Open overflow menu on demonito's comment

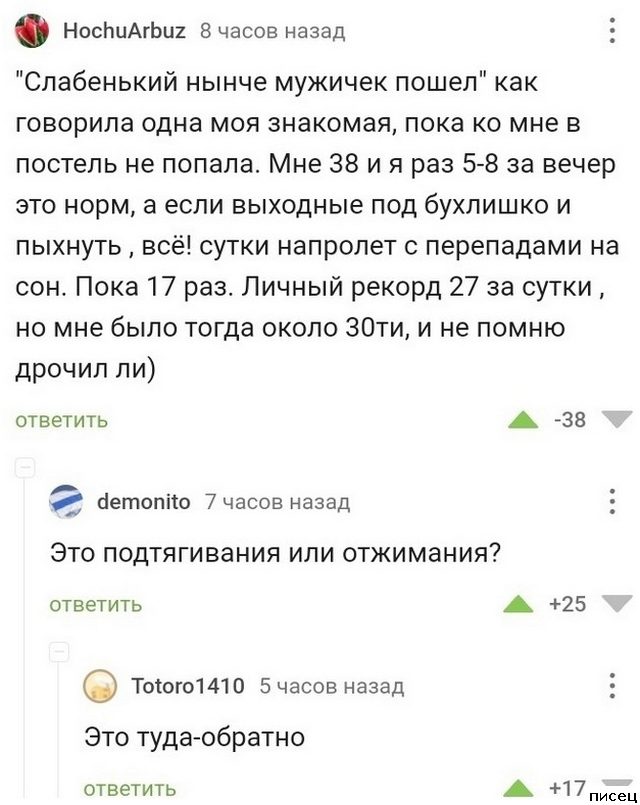coord(613,501)
